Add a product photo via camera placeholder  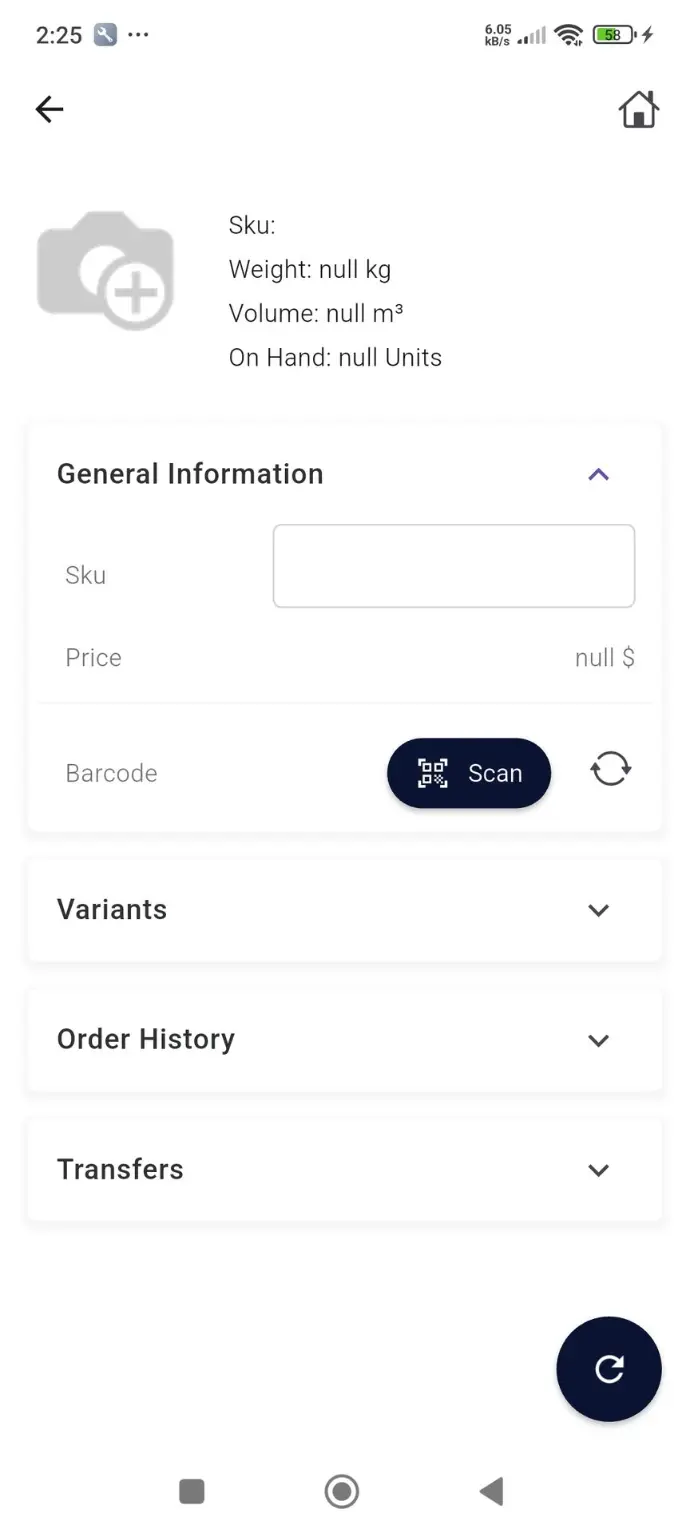coord(106,270)
